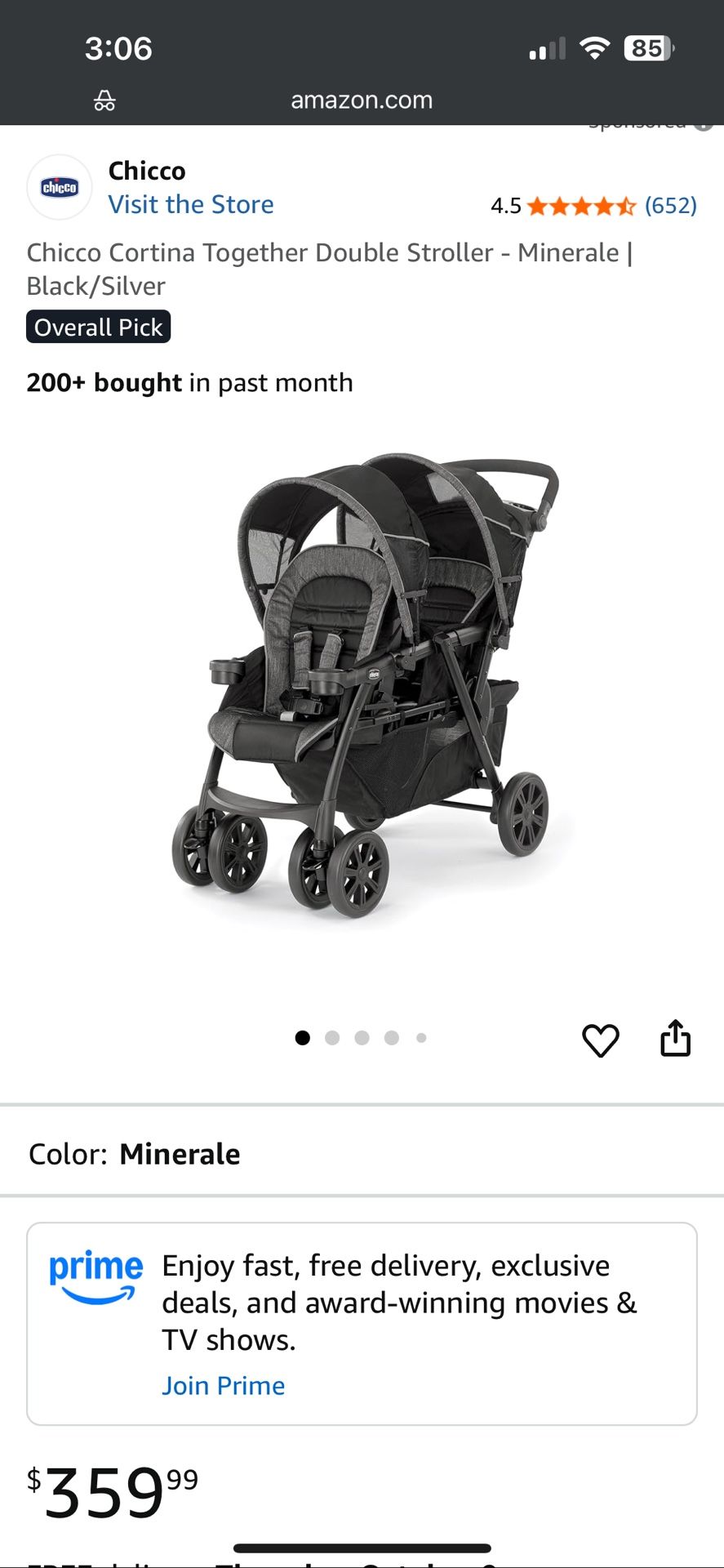Share this stroller listing
The width and height of the screenshot is (724, 1568).
point(675,1039)
